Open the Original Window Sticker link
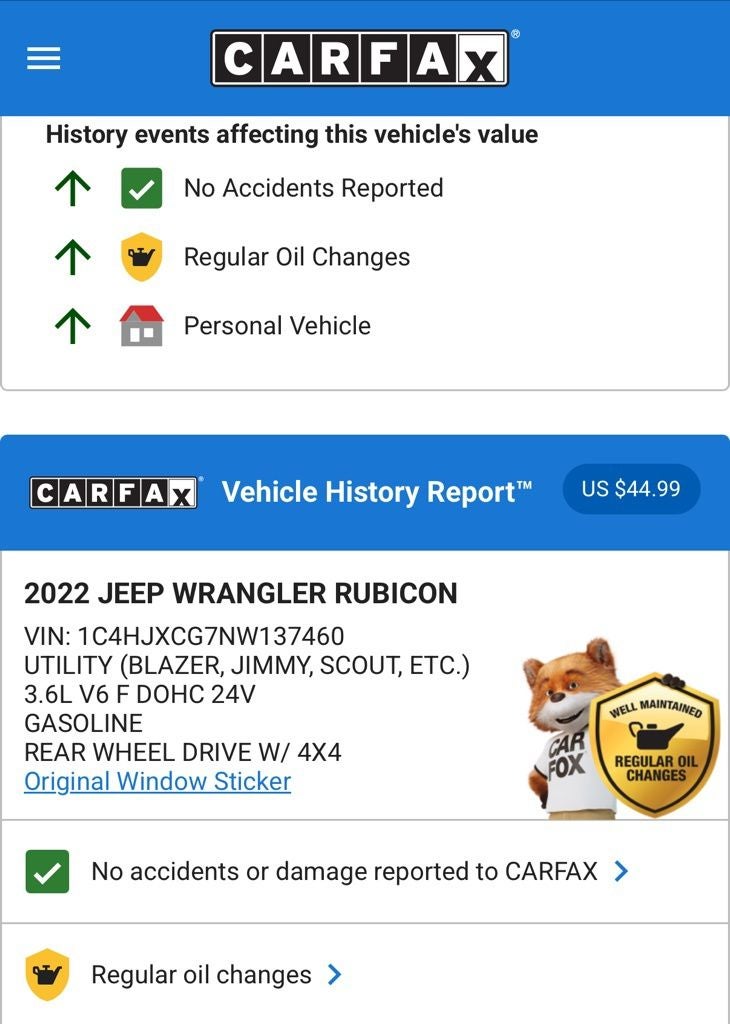Screen dimensions: 730x1024 pos(157,782)
